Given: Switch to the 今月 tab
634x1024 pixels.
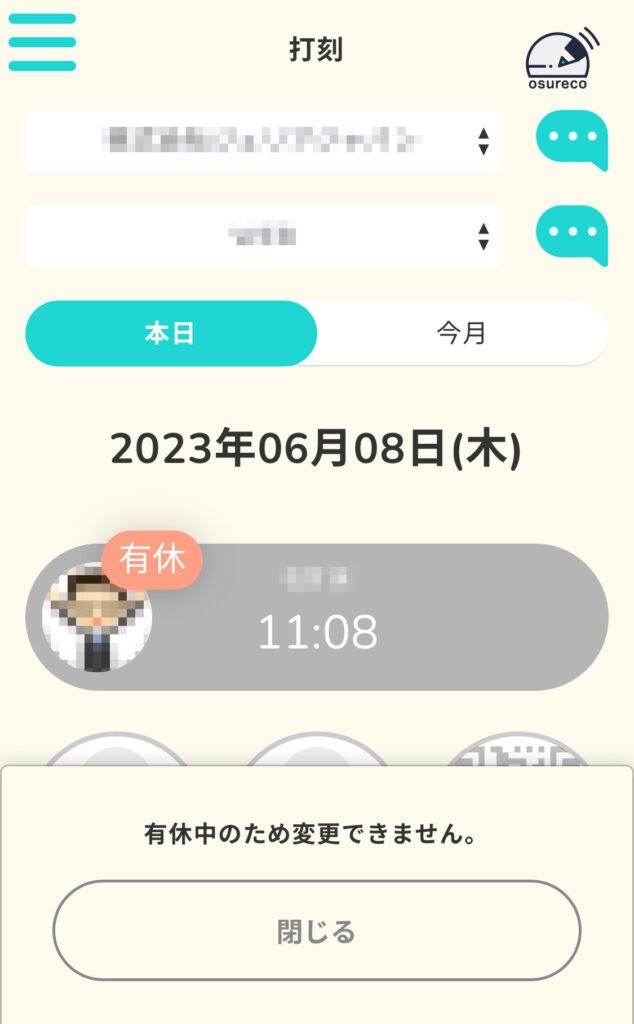Looking at the screenshot, I should click(461, 333).
